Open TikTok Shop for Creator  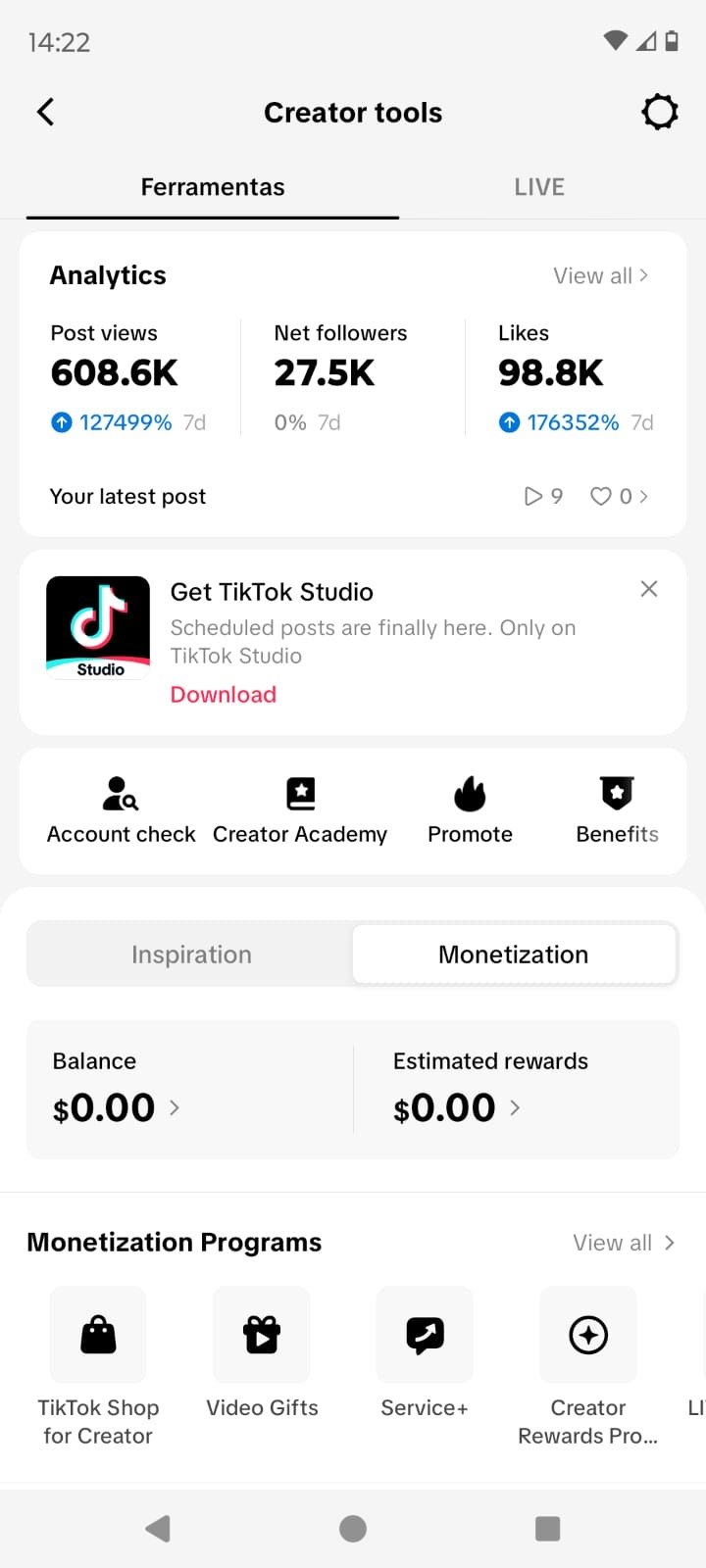[98, 1367]
